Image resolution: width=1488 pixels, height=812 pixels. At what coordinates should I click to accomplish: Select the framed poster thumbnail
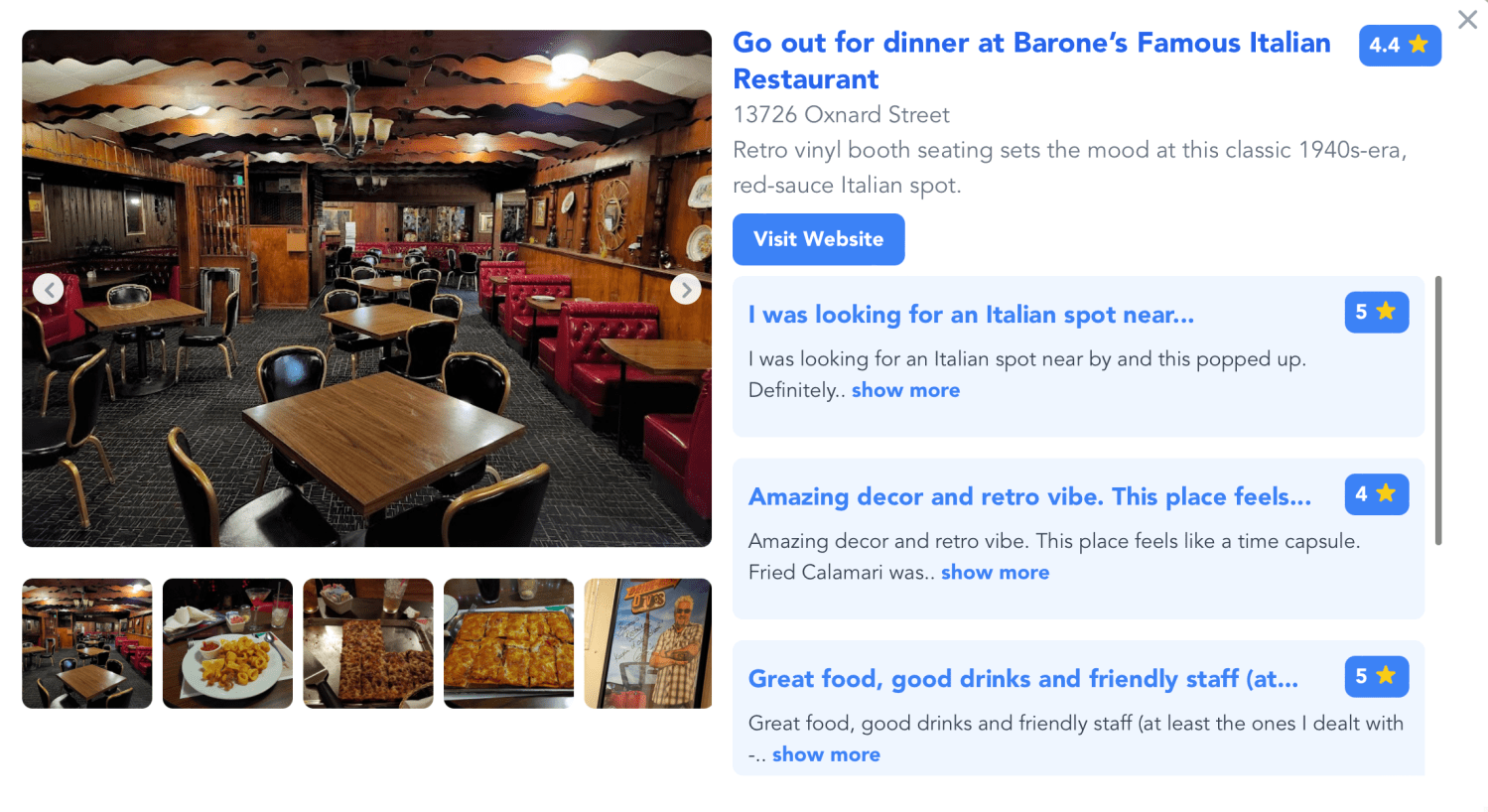coord(648,643)
